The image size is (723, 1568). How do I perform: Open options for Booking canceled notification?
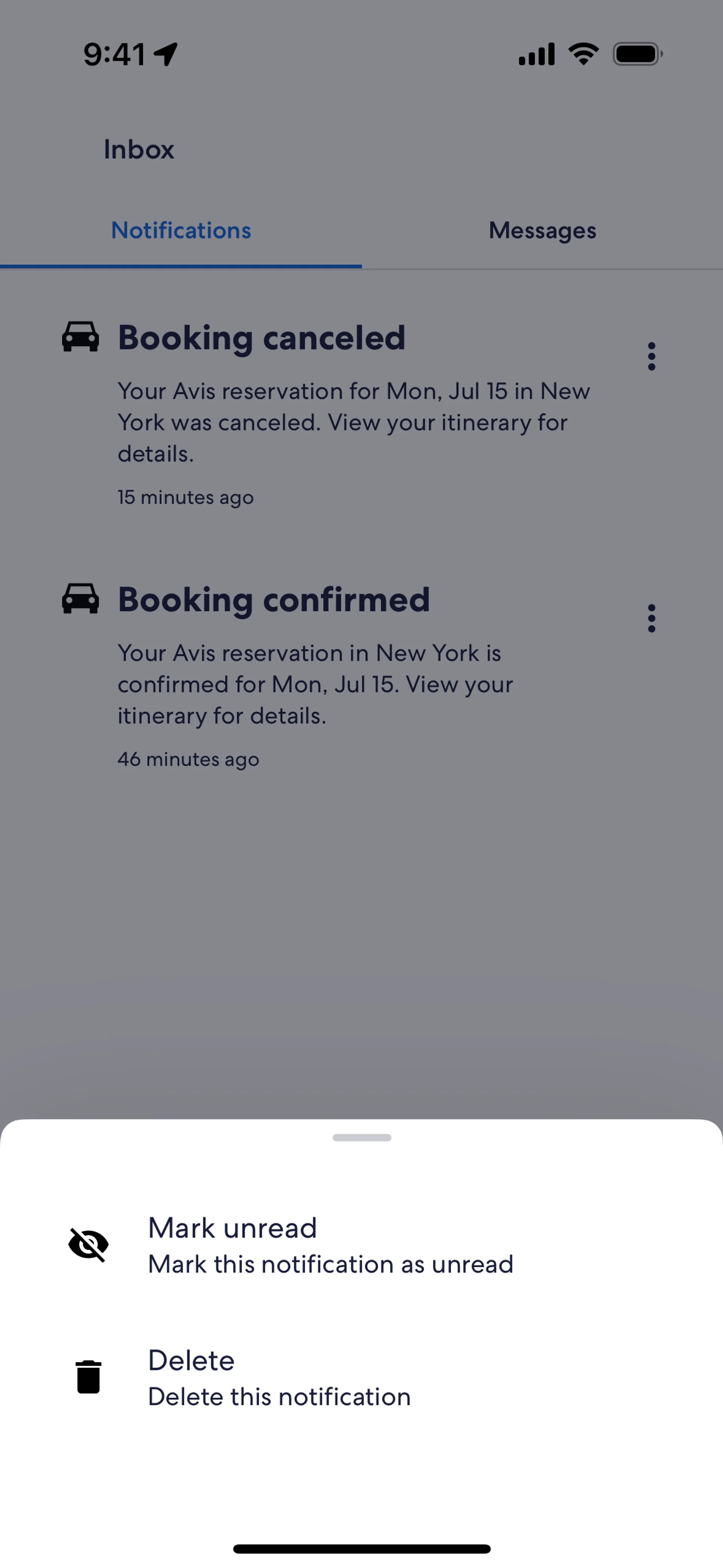click(651, 356)
